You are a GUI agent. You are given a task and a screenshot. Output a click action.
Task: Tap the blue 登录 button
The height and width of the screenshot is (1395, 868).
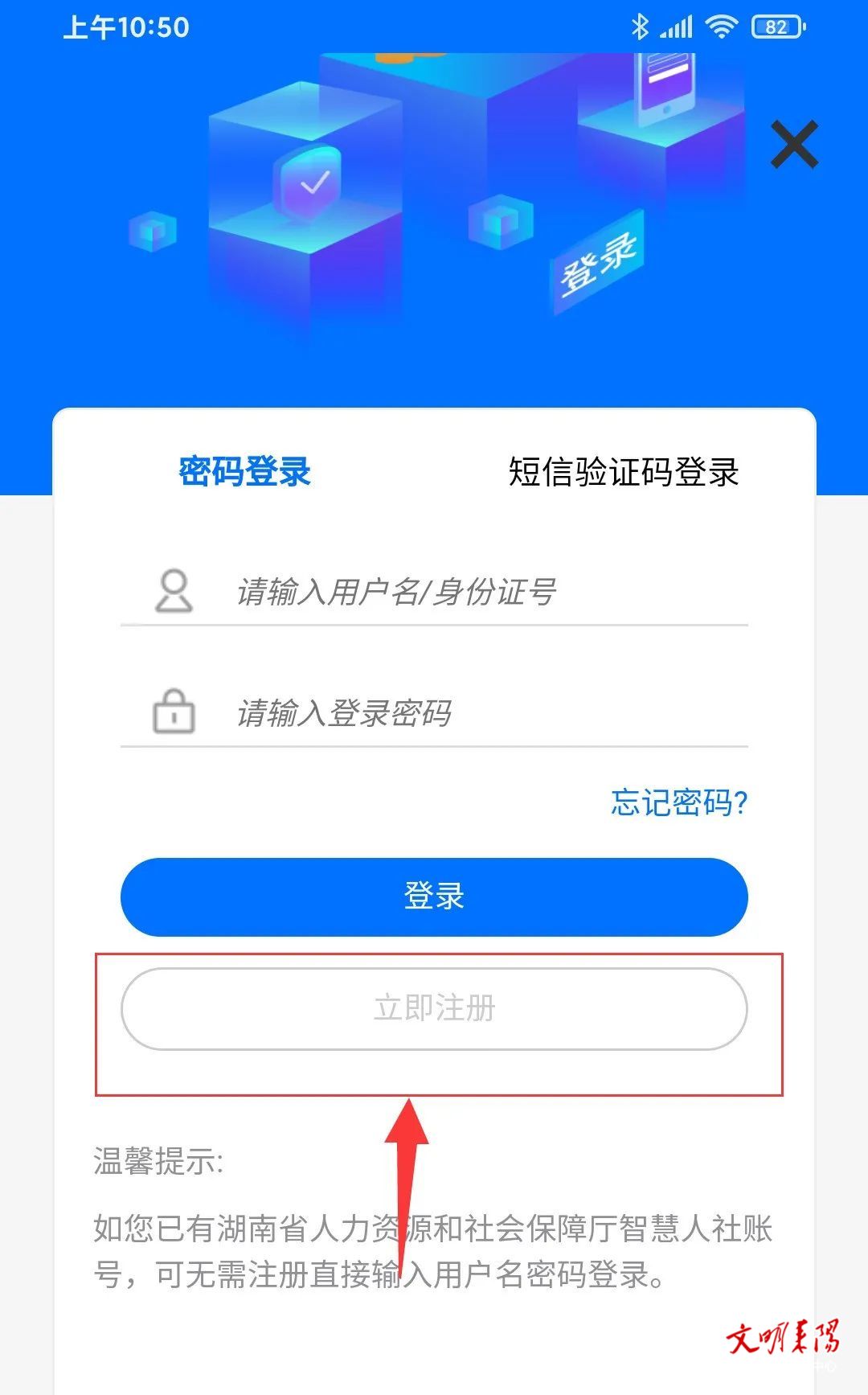click(x=434, y=896)
